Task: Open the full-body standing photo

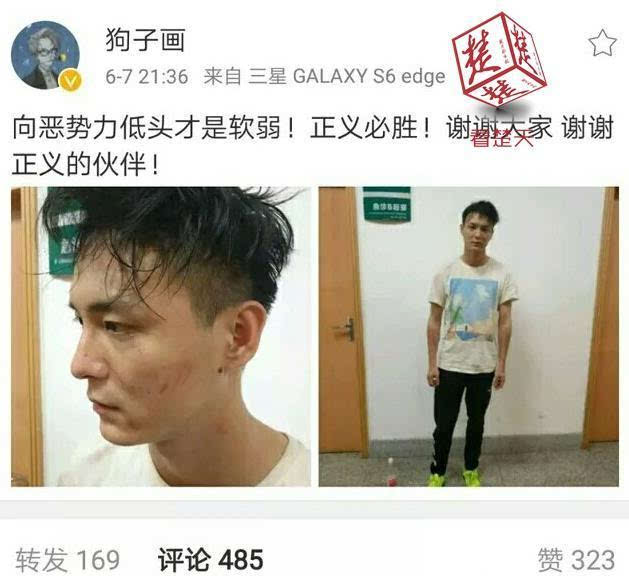Action: click(468, 336)
